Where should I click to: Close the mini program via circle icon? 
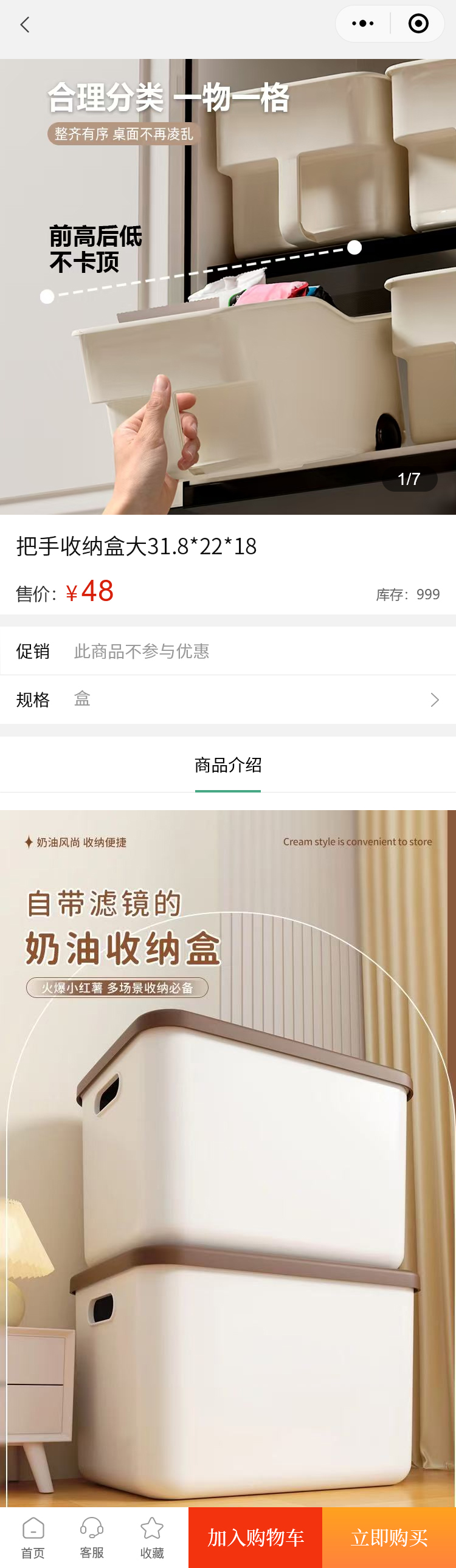tap(418, 24)
